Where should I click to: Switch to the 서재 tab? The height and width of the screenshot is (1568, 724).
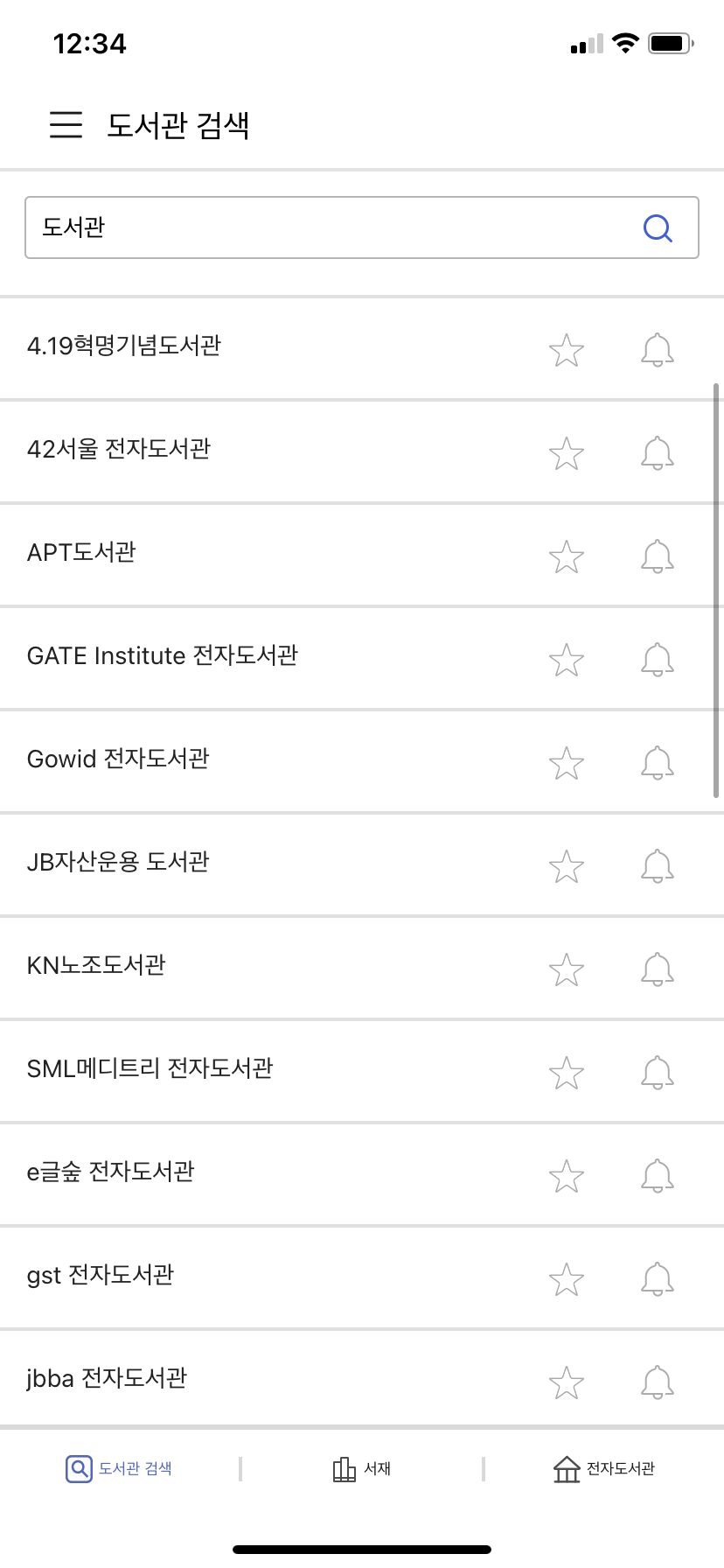[362, 1469]
